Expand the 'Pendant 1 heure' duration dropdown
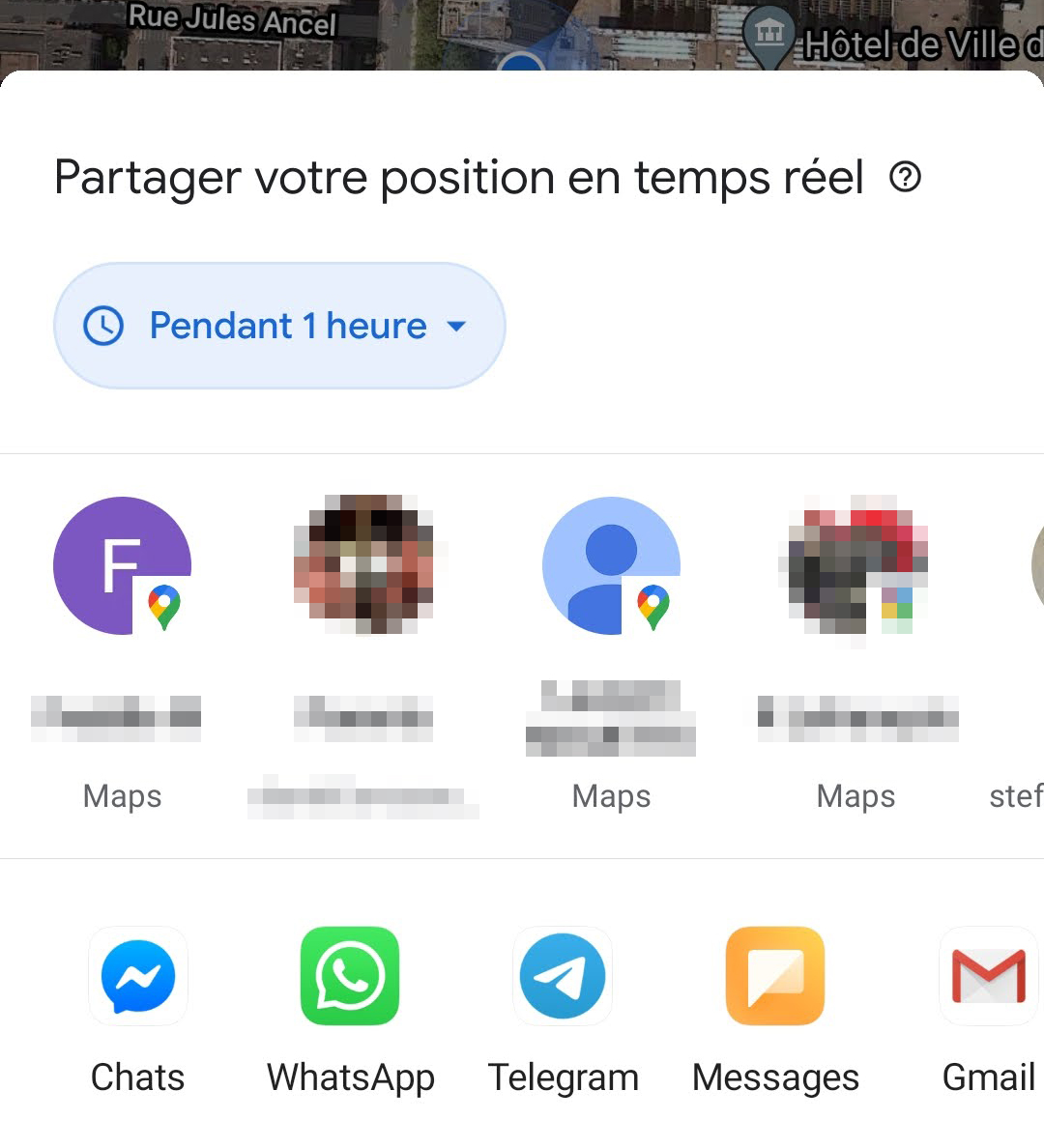This screenshot has height=1148, width=1044. (x=279, y=326)
